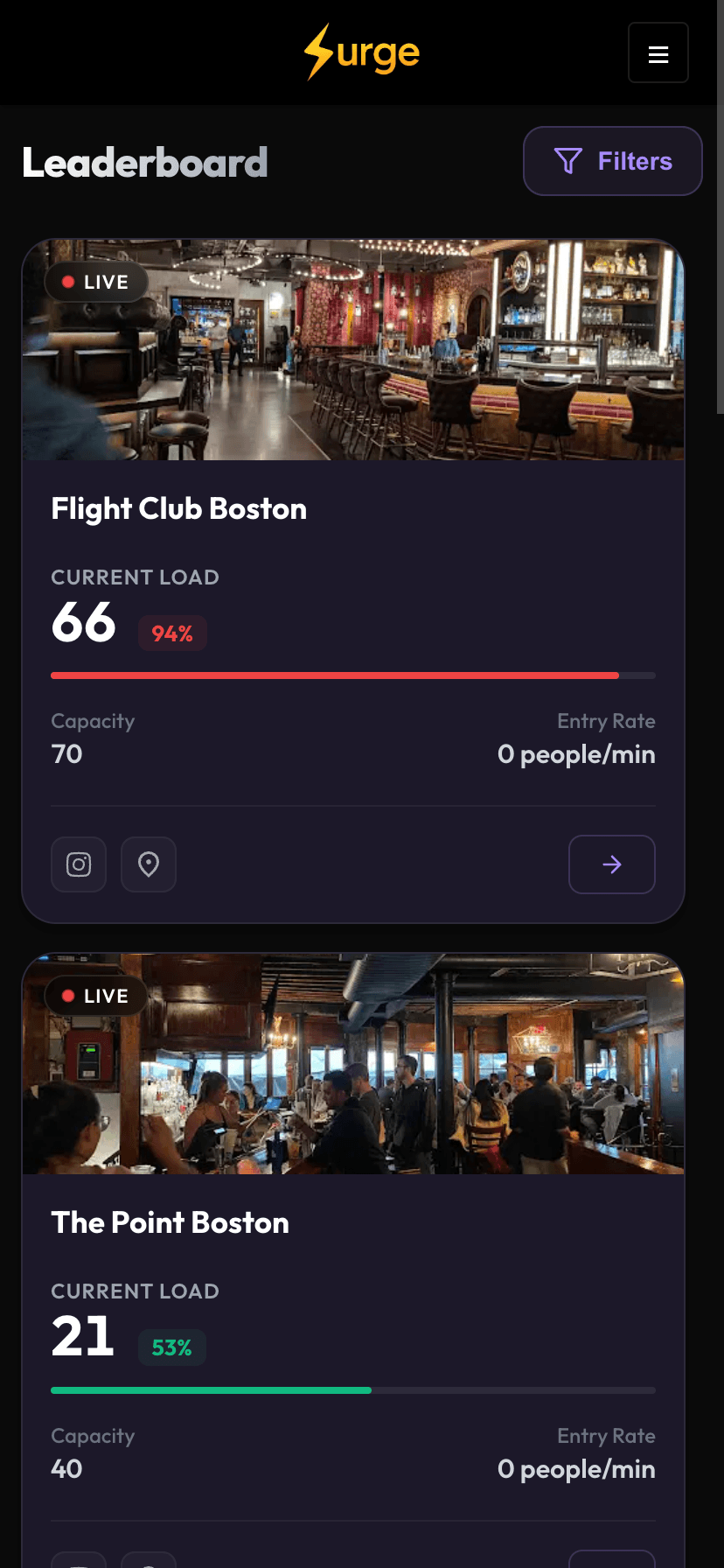Screen dimensions: 724x1568
Task: Open Flight Club Boston's Instagram profile
Action: pos(79,864)
